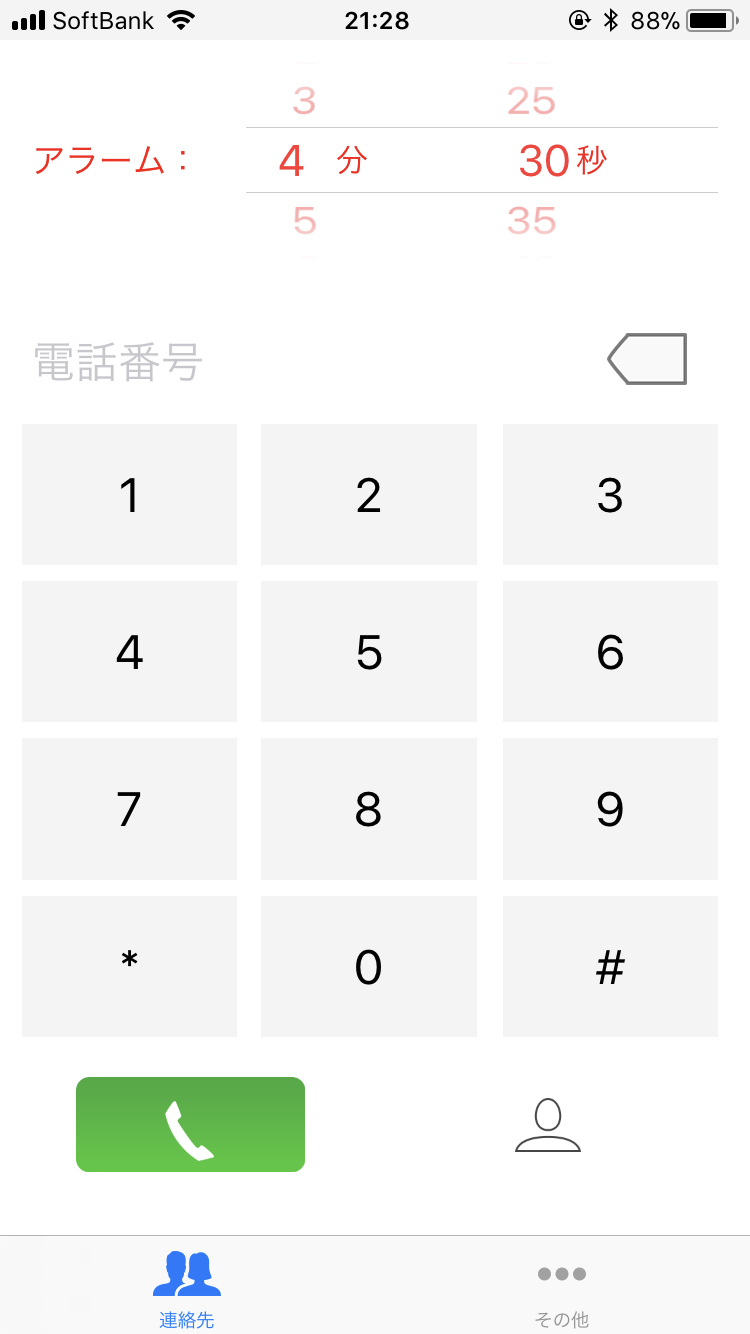Tap the backspace delete icon
The width and height of the screenshot is (750, 1334).
coord(648,359)
